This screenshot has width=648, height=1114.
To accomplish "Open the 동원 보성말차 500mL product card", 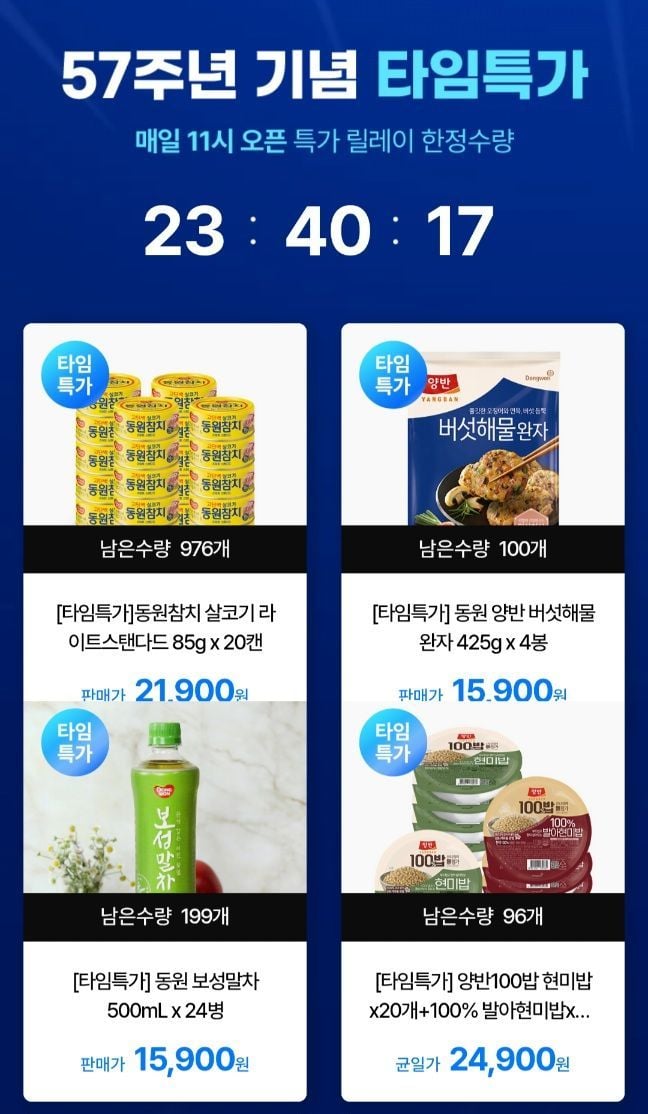I will click(165, 902).
